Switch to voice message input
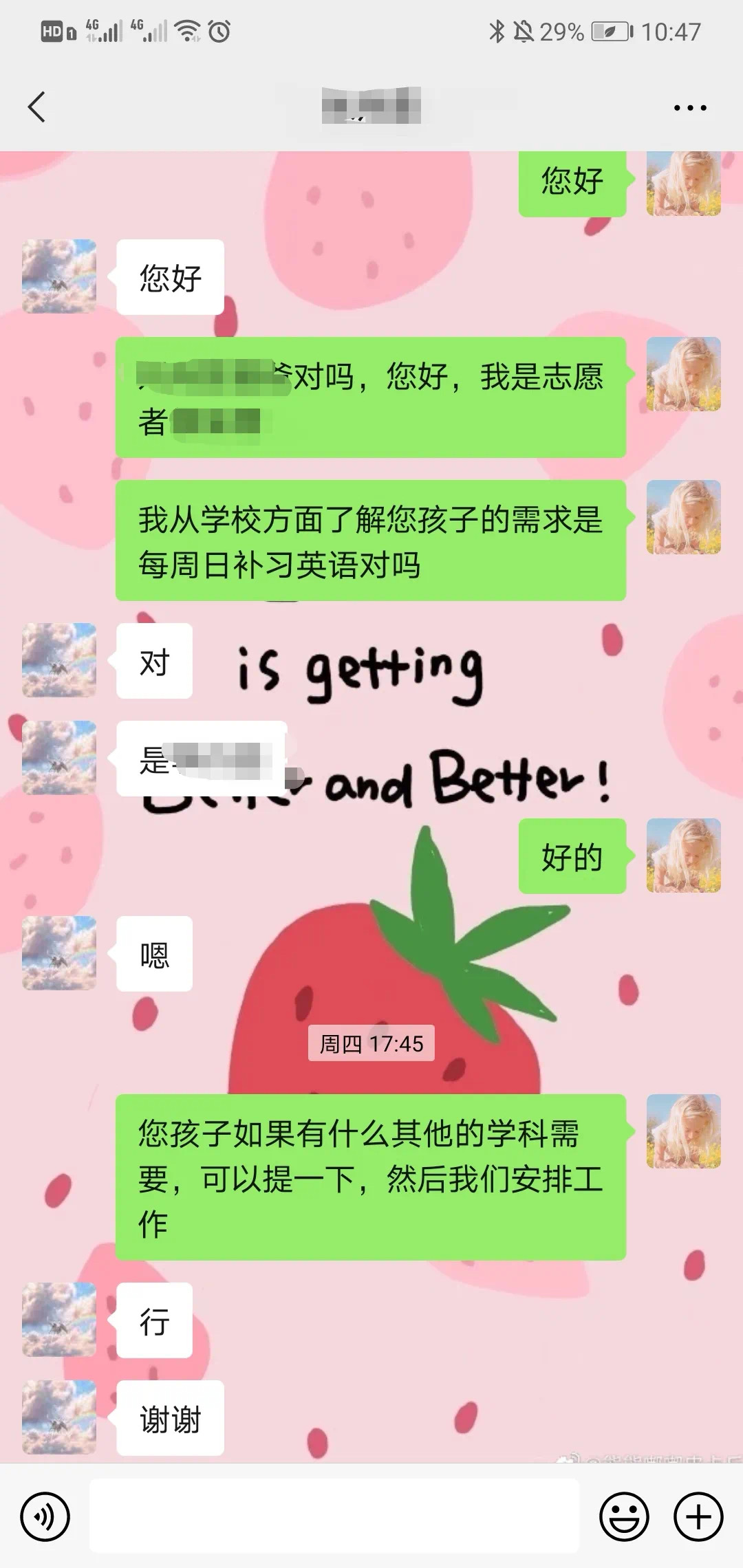Viewport: 743px width, 1568px height. click(x=45, y=1516)
